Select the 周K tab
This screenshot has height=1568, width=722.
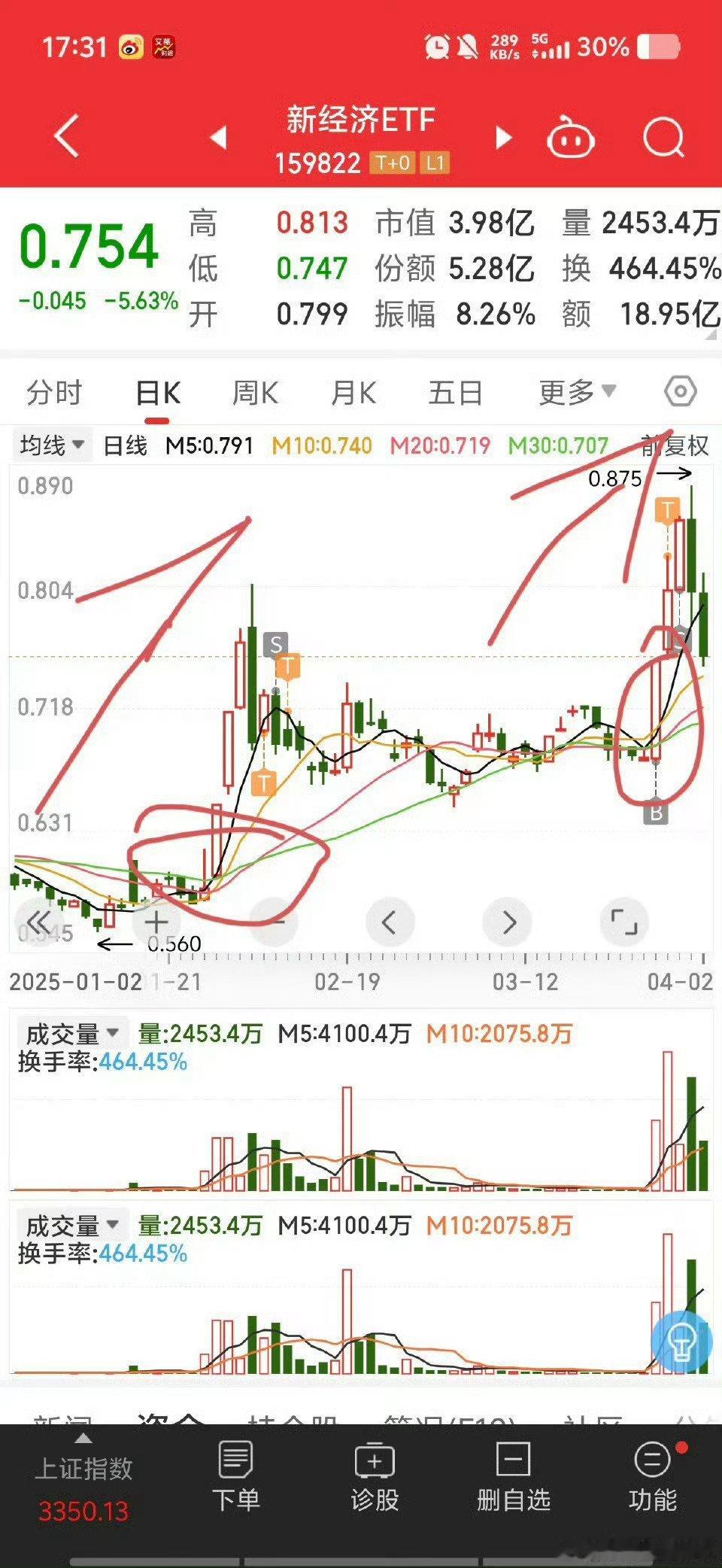255,393
